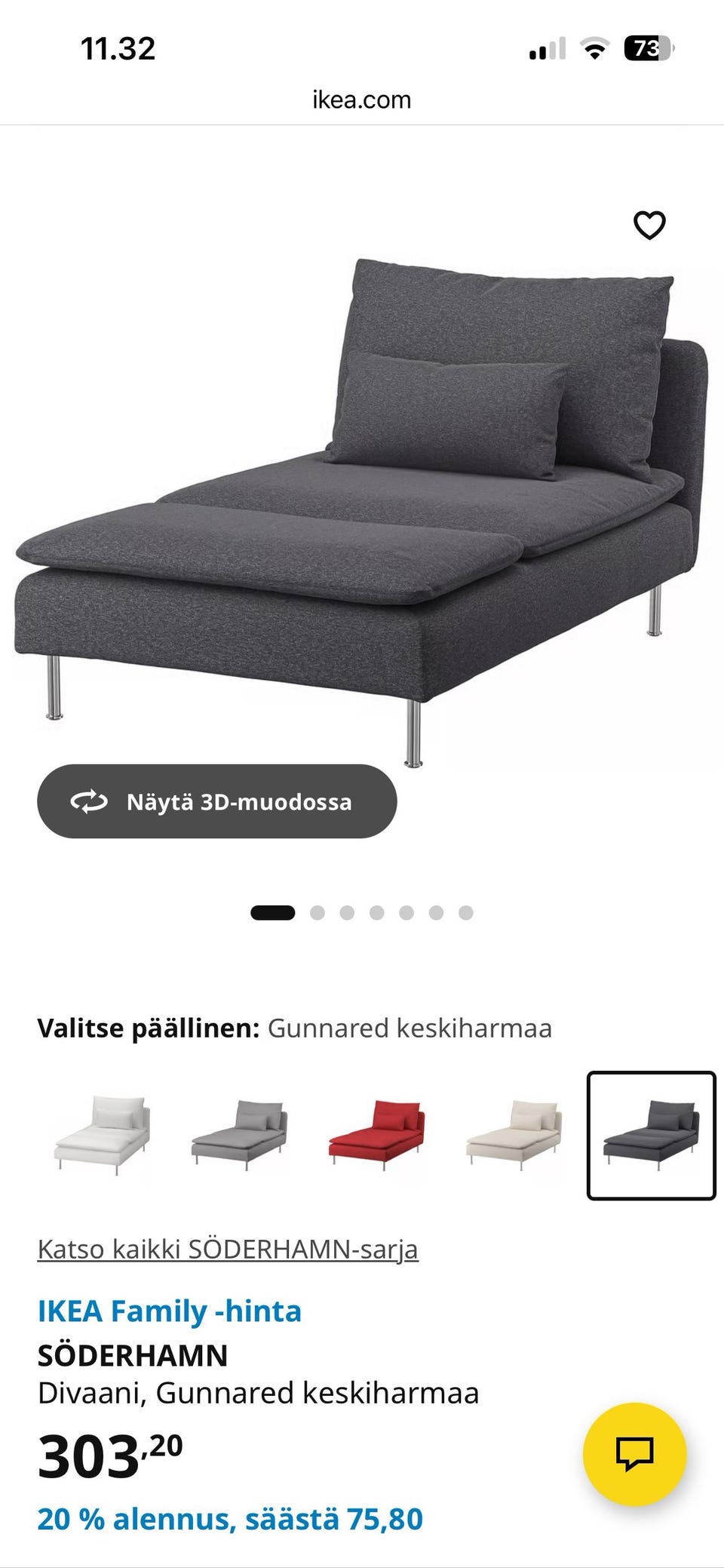The height and width of the screenshot is (1568, 724).
Task: View the product in 3D with Näytä 3D-muodossa
Action: click(217, 801)
